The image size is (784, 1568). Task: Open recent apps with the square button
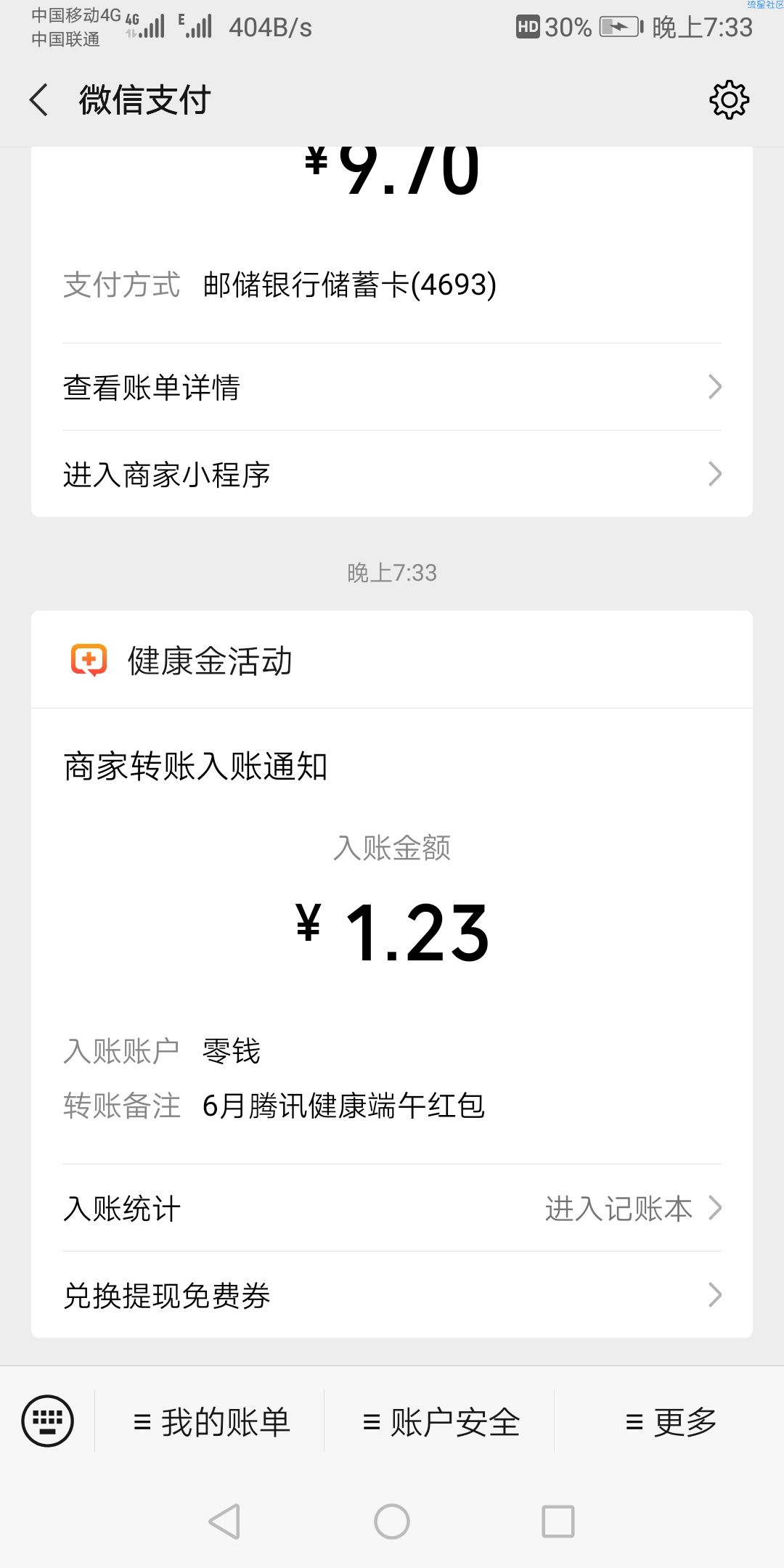(558, 1521)
